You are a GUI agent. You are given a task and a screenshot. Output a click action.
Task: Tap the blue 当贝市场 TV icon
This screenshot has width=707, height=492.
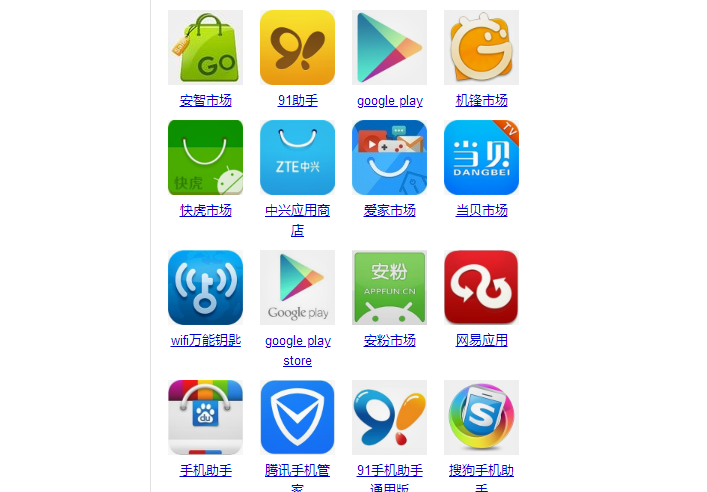coord(481,157)
